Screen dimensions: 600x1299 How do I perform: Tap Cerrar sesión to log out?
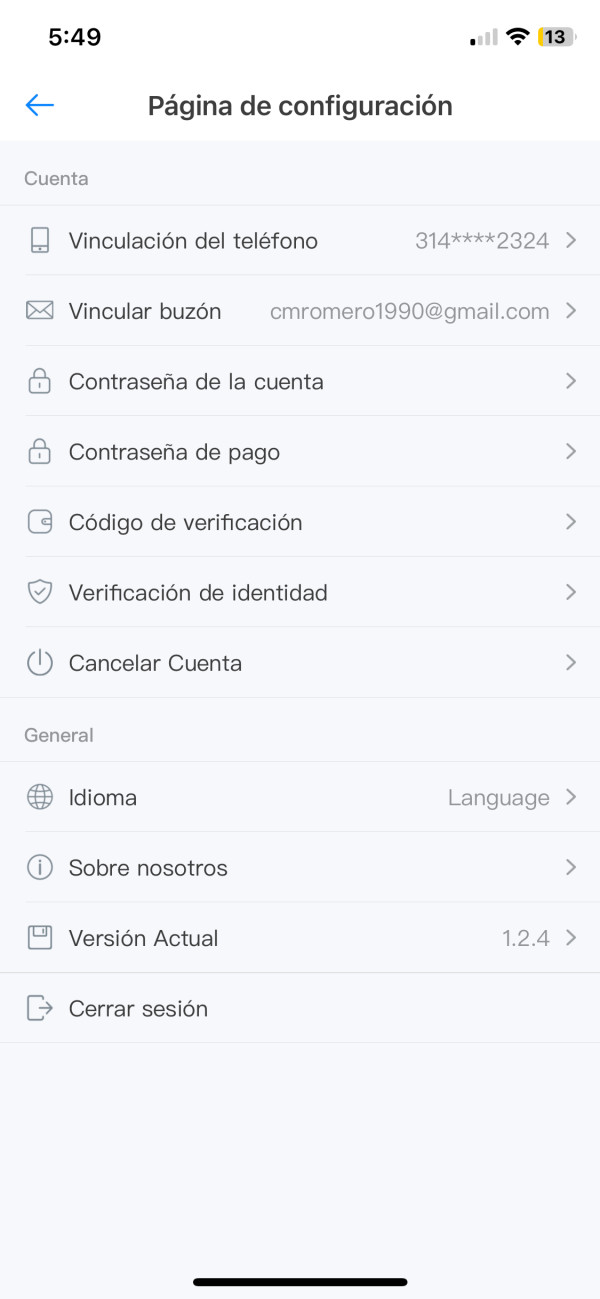point(300,1008)
